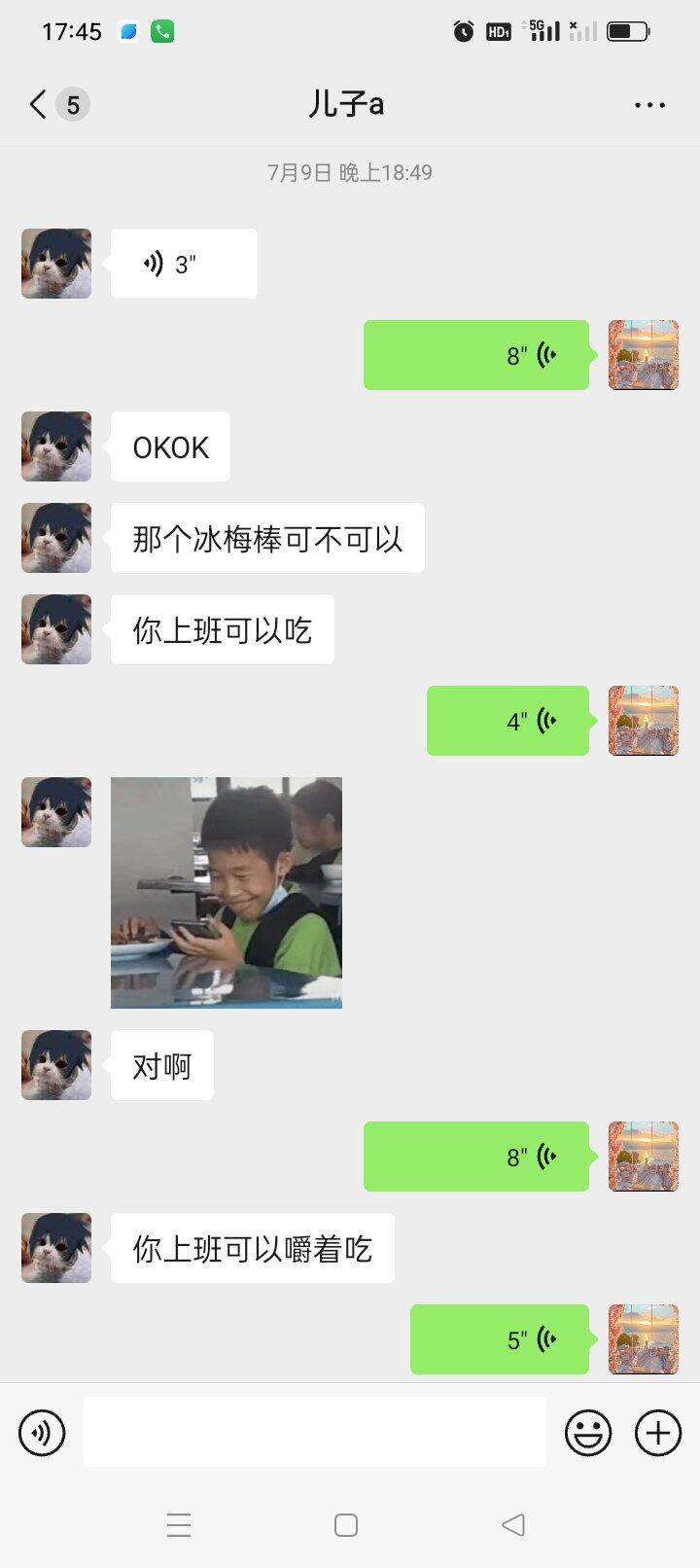Go to the system home screen
This screenshot has width=700, height=1568.
[x=346, y=1524]
